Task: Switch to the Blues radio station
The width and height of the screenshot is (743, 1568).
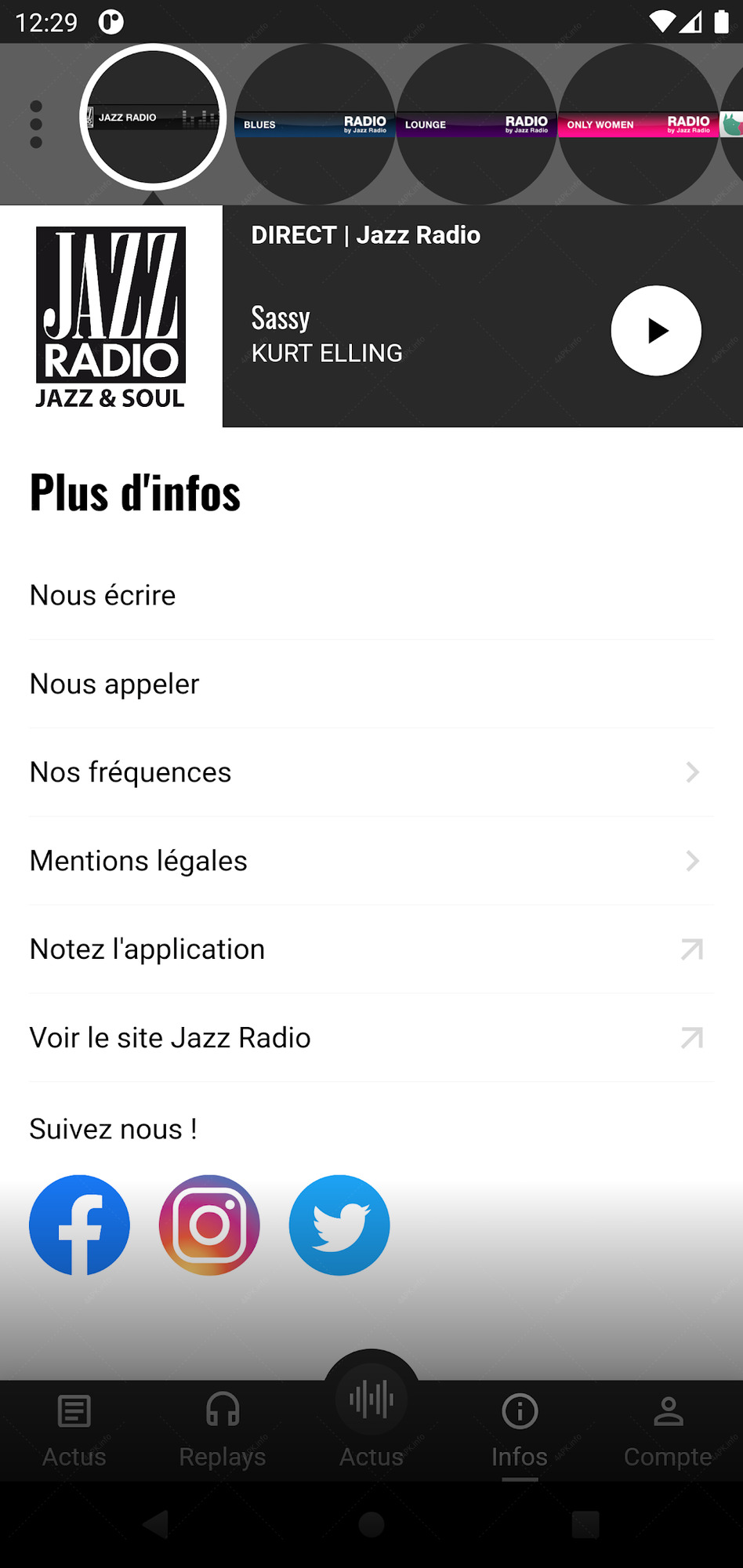Action: pyautogui.click(x=315, y=124)
